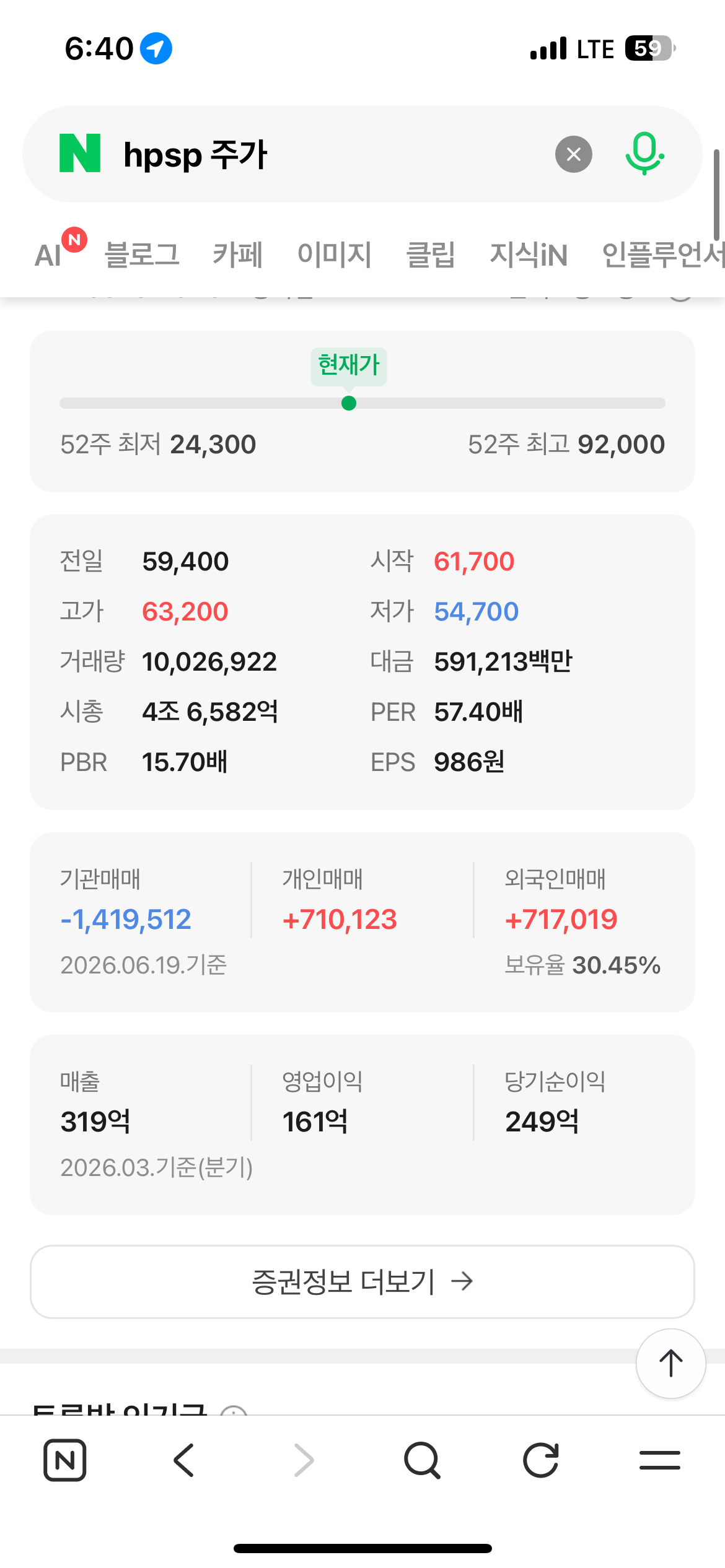Image resolution: width=725 pixels, height=1568 pixels.
Task: Go to Naver home via the N icon
Action: click(x=65, y=1460)
